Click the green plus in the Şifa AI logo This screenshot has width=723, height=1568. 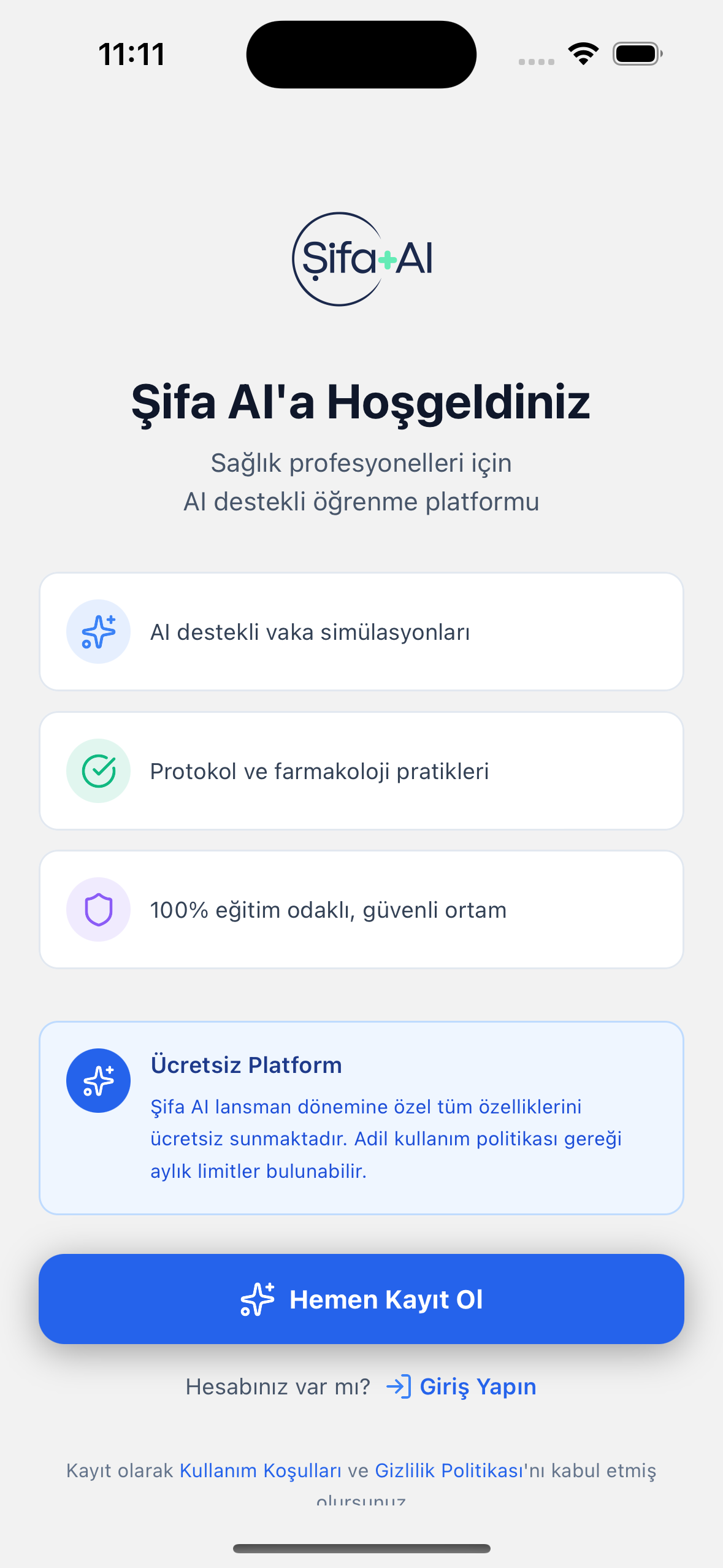coord(387,260)
